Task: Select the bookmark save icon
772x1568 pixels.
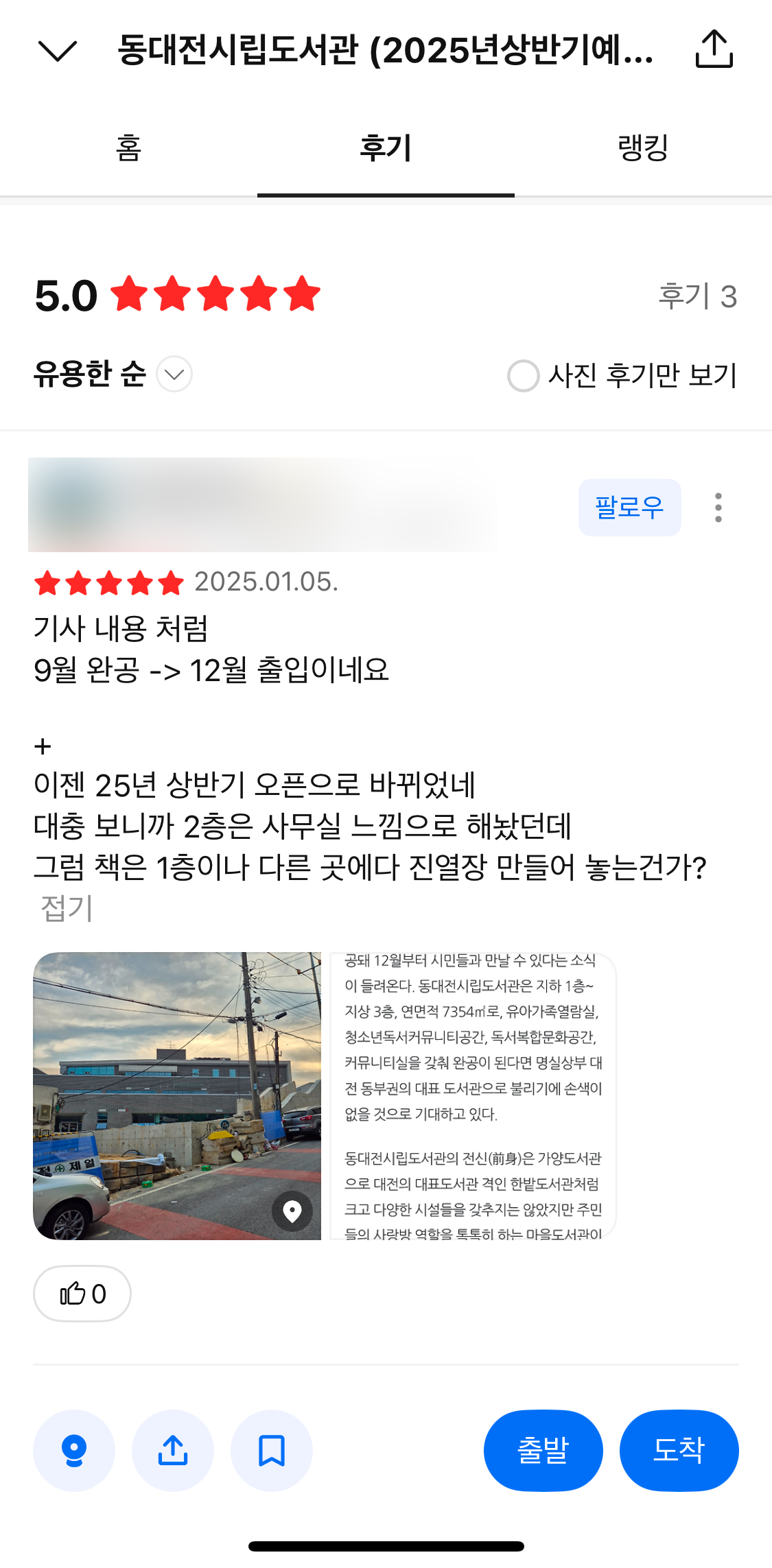Action: 272,1451
